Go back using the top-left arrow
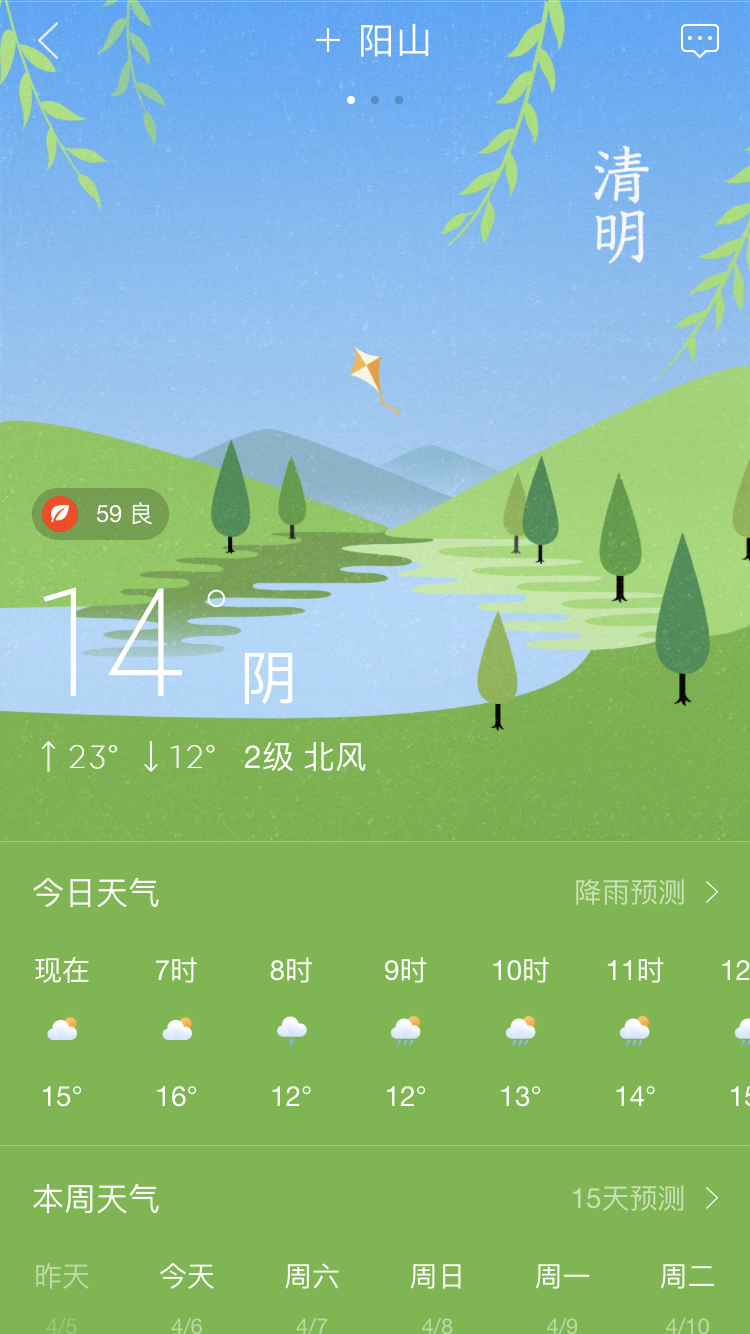Screen dimensions: 750x1334 click(x=48, y=41)
